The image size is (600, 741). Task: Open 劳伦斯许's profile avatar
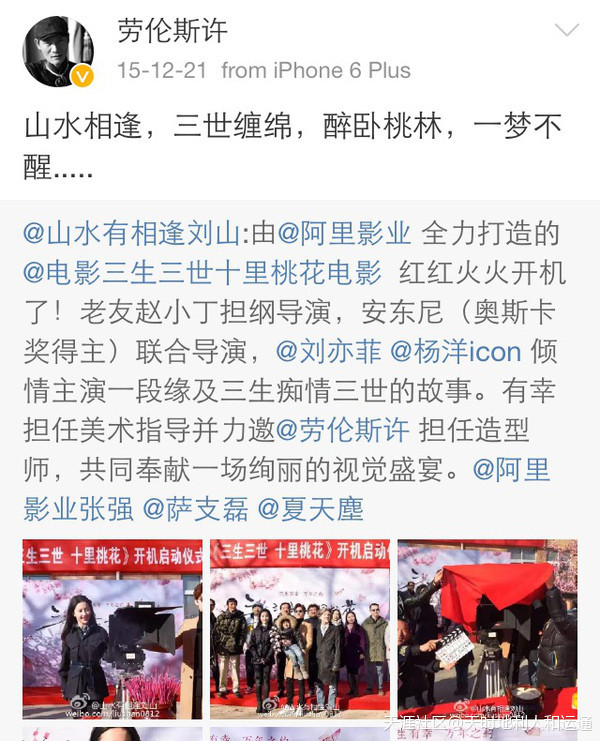click(58, 51)
